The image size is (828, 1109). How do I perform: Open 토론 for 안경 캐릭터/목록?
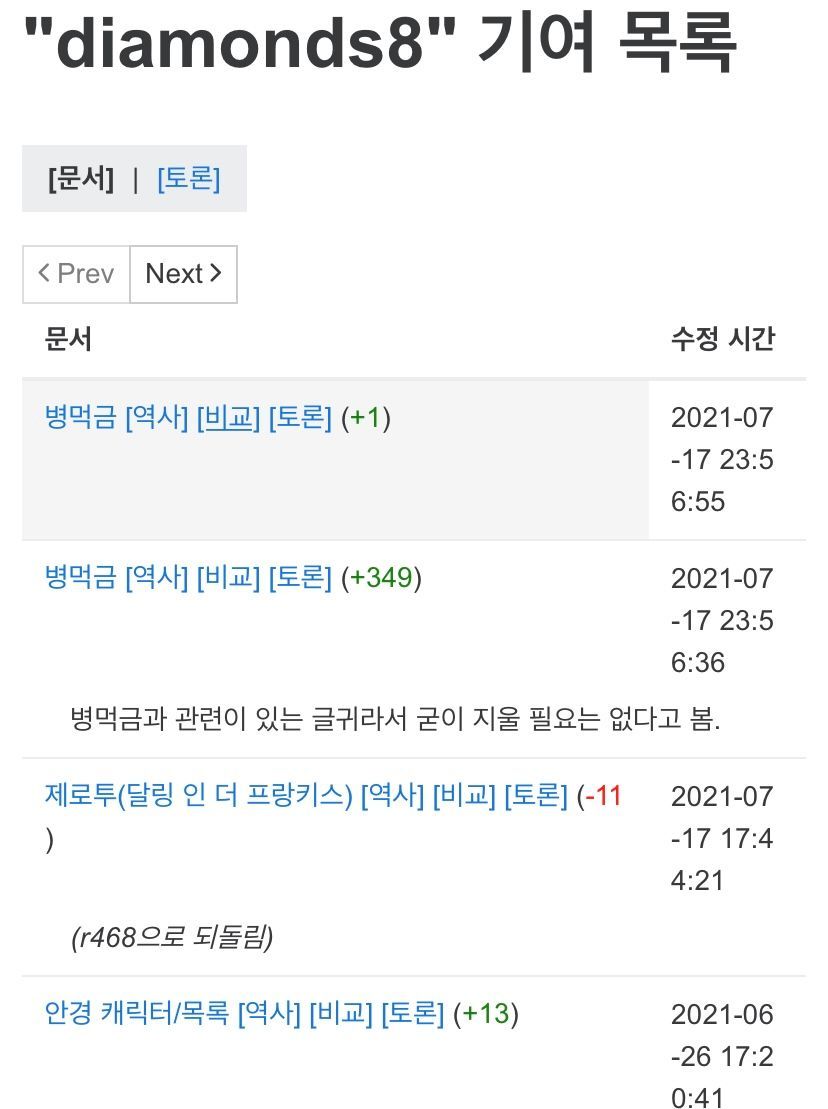click(x=412, y=1014)
